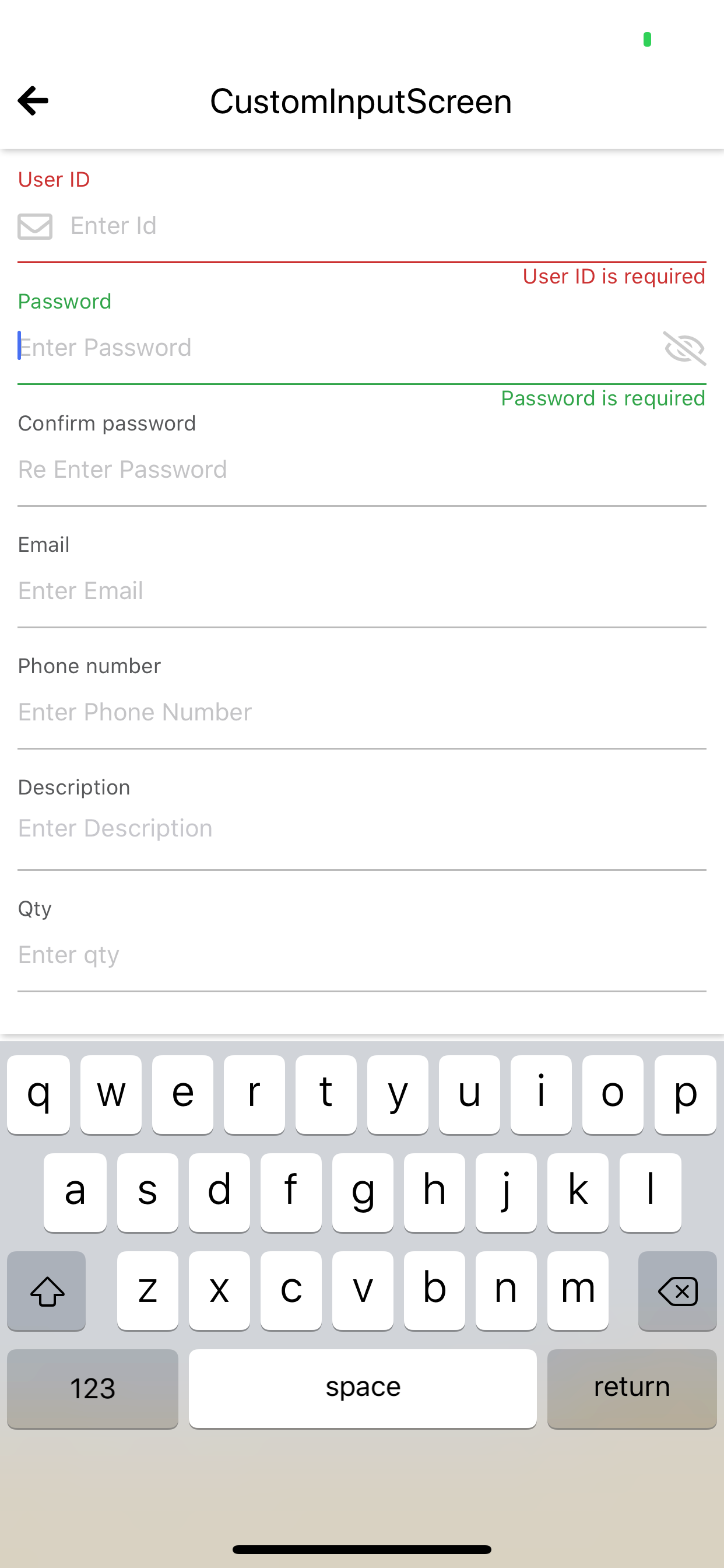Switch keyboard to numbers with 123 key
The height and width of the screenshot is (1568, 724).
pyautogui.click(x=93, y=1388)
